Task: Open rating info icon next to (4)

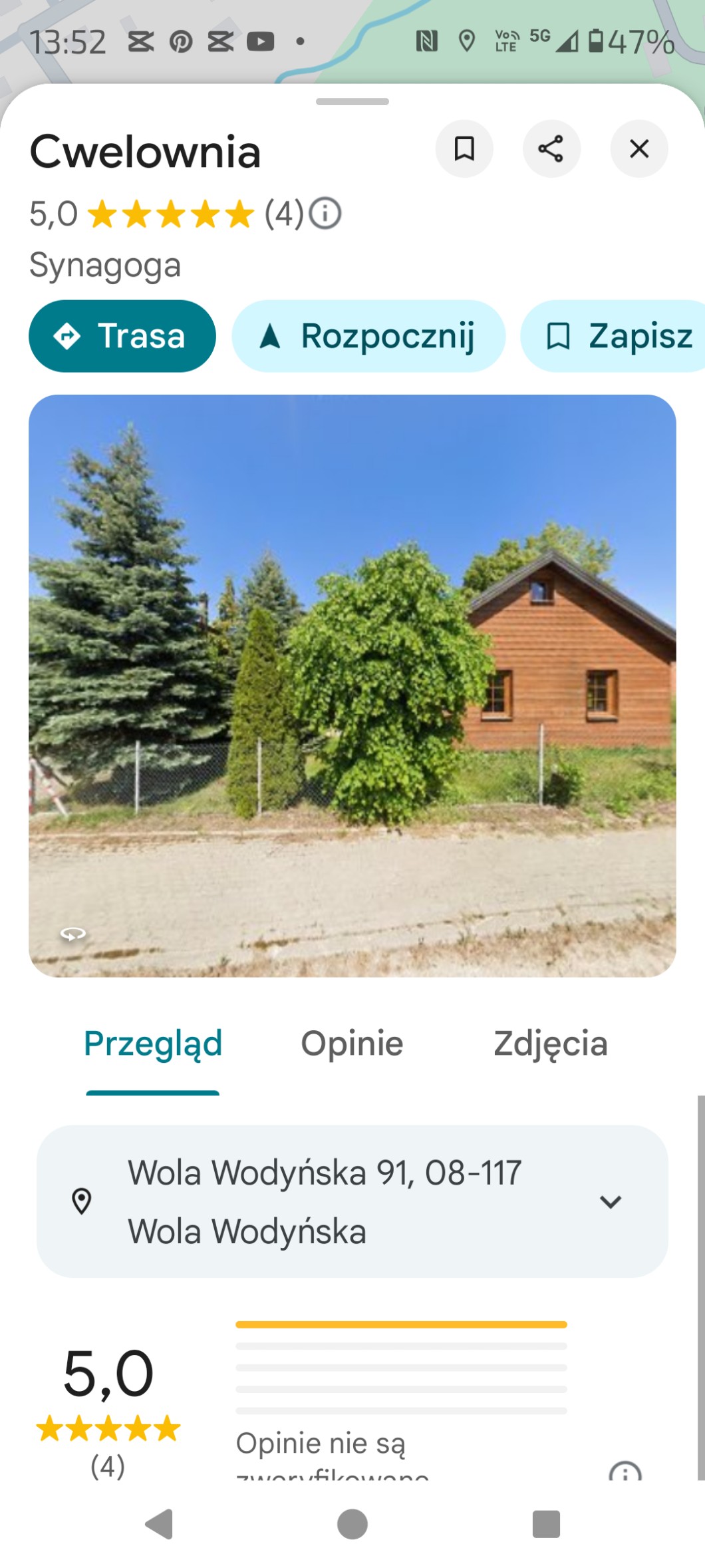Action: coord(325,214)
